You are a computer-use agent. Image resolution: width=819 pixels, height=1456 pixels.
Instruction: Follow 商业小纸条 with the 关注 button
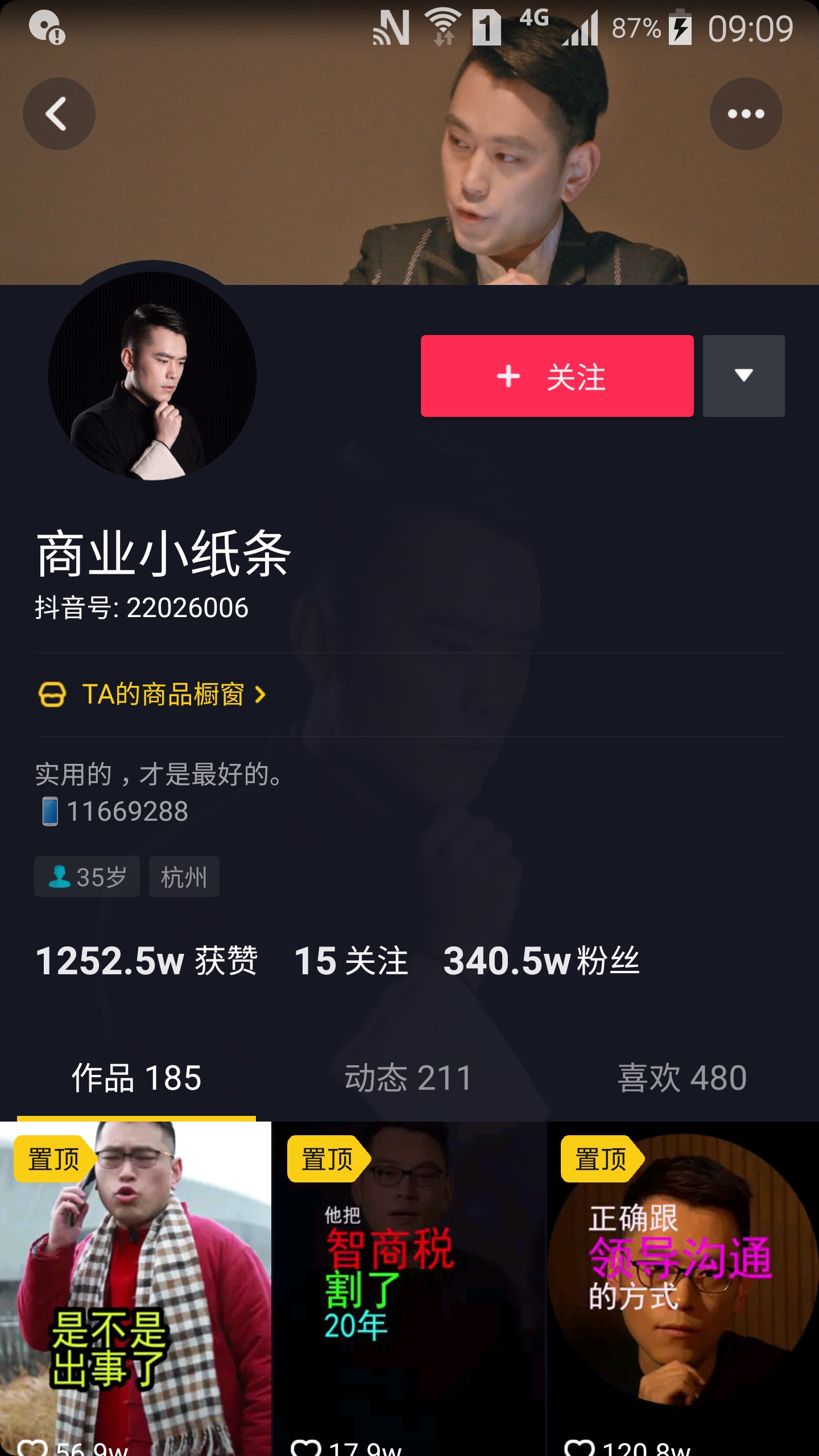(x=557, y=376)
